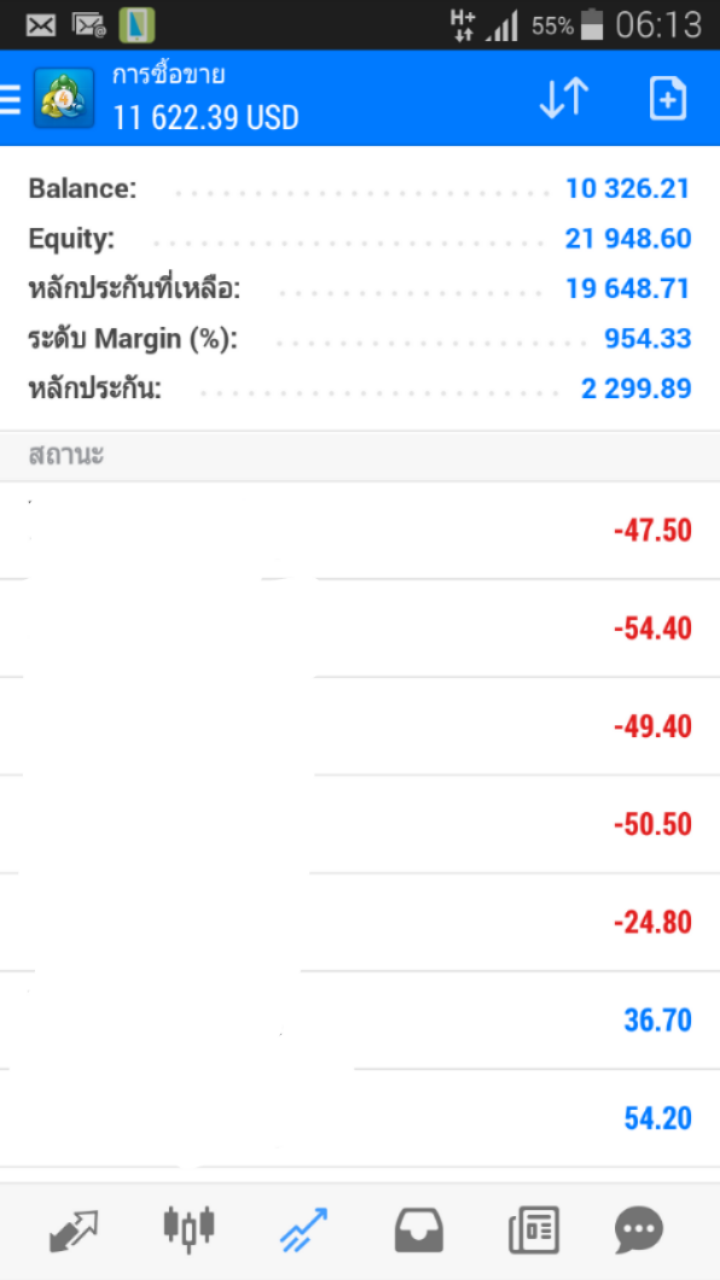This screenshot has width=720, height=1280.
Task: Select the Trade tab
Action: click(x=304, y=1230)
